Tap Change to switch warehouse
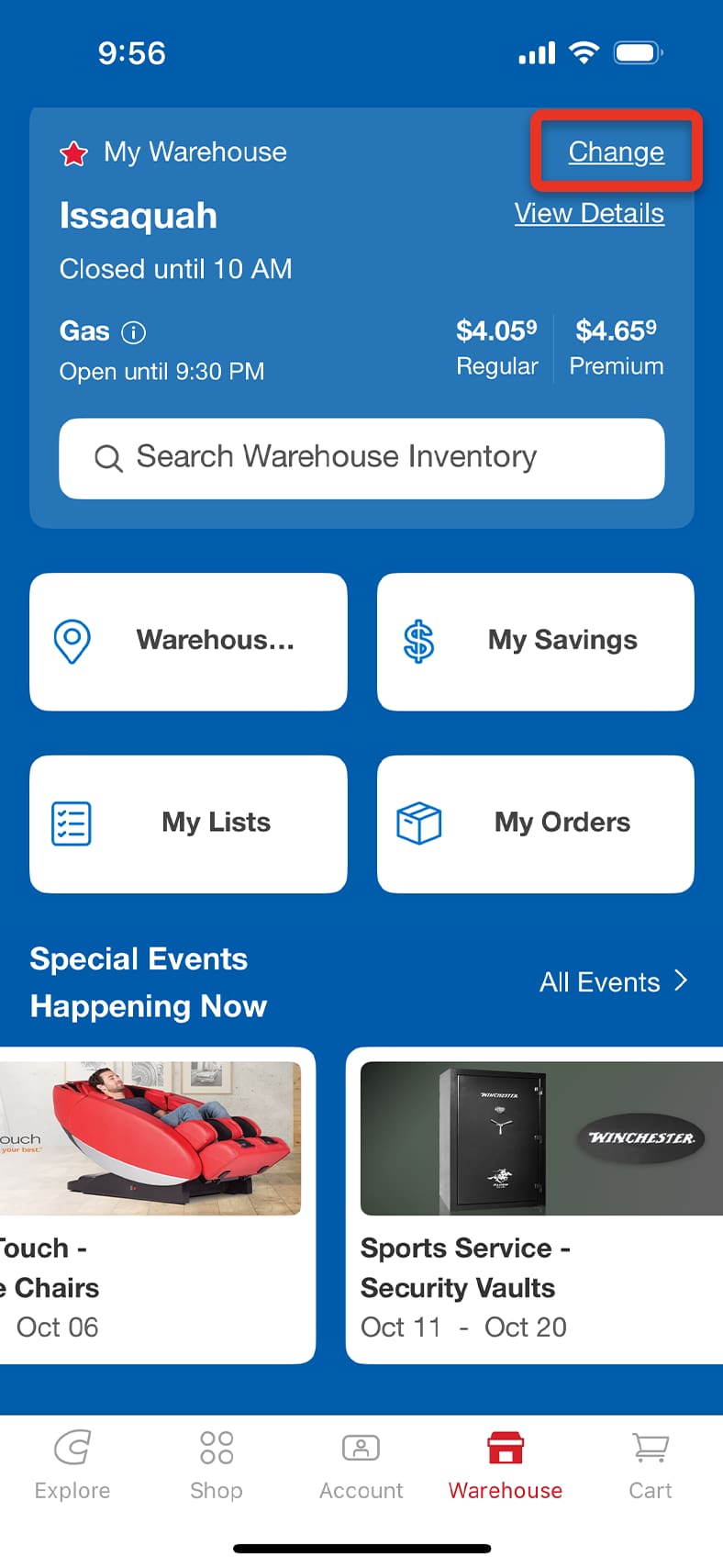This screenshot has height=1568, width=723. [616, 151]
